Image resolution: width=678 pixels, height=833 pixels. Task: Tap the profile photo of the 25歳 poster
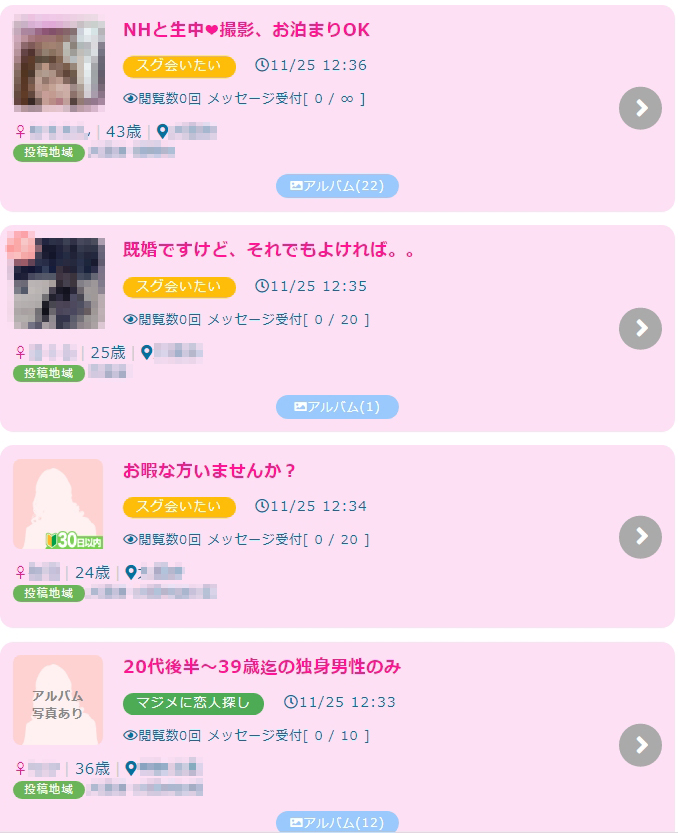point(59,282)
